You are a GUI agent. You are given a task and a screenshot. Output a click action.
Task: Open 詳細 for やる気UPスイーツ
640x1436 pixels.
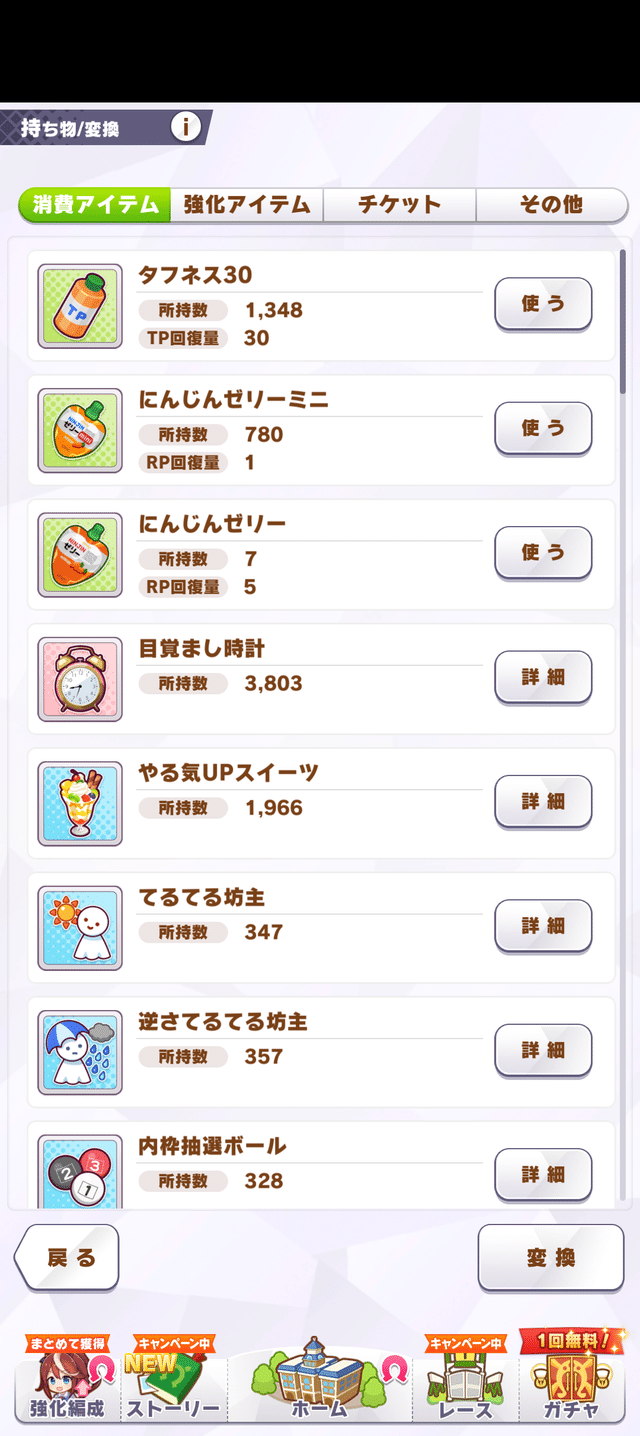(543, 801)
